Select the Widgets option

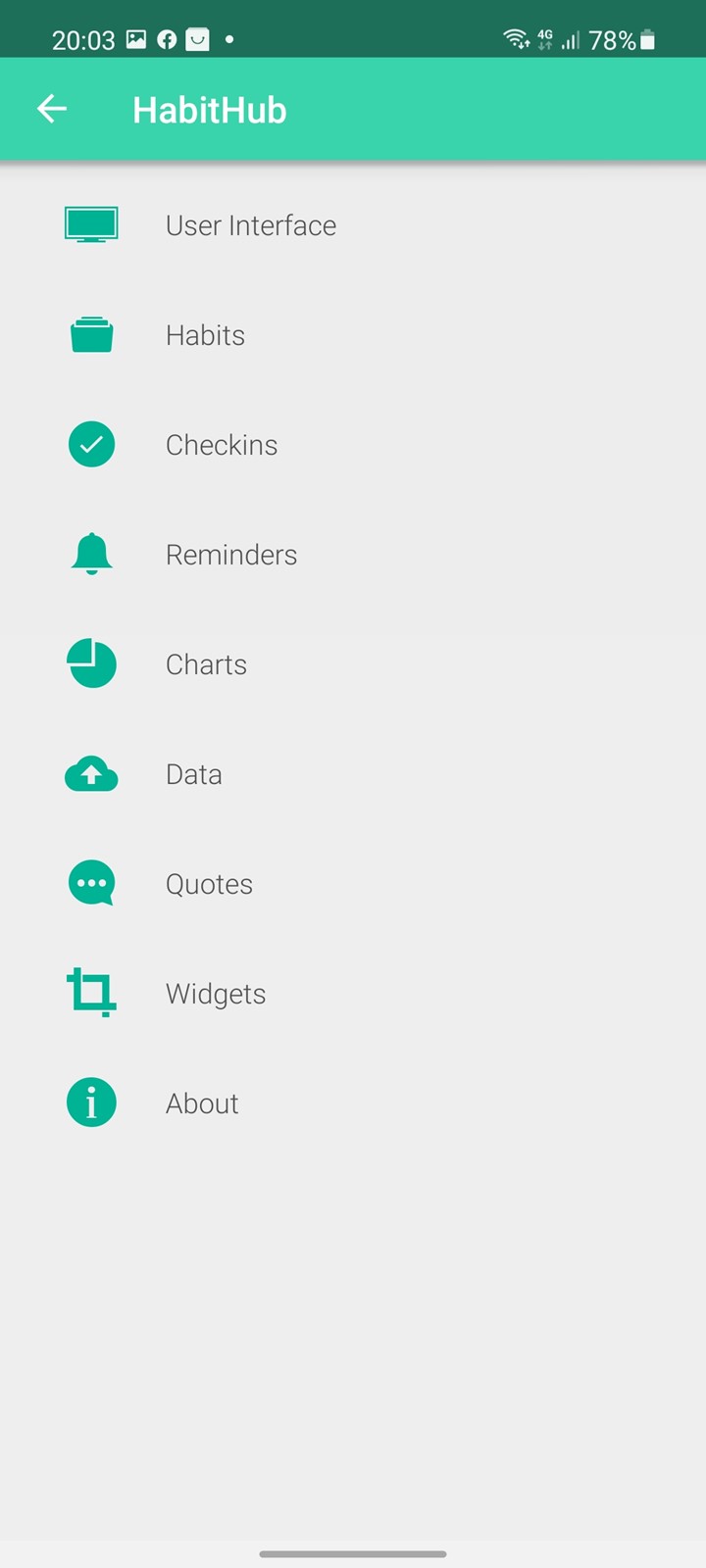coord(353,994)
